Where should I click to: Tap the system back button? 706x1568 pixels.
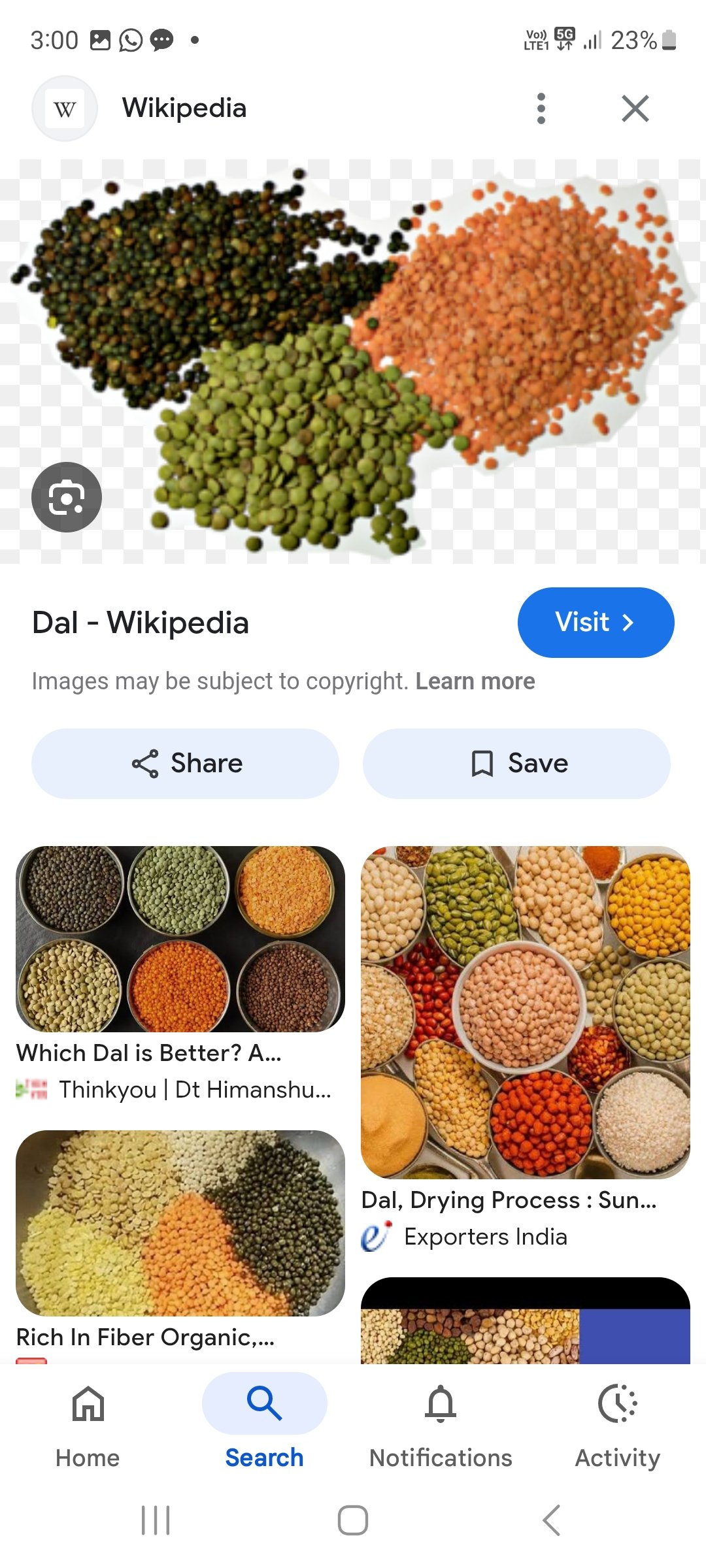[551, 1520]
